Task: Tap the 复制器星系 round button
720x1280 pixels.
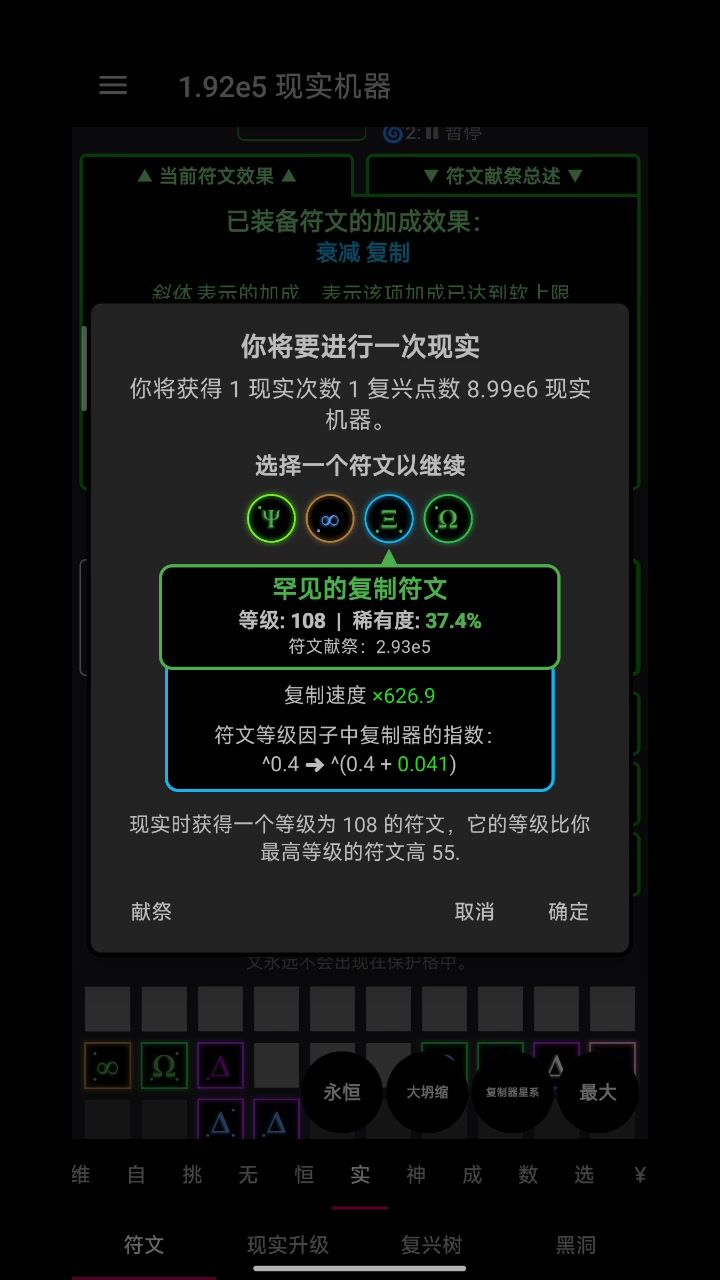Action: click(512, 1092)
